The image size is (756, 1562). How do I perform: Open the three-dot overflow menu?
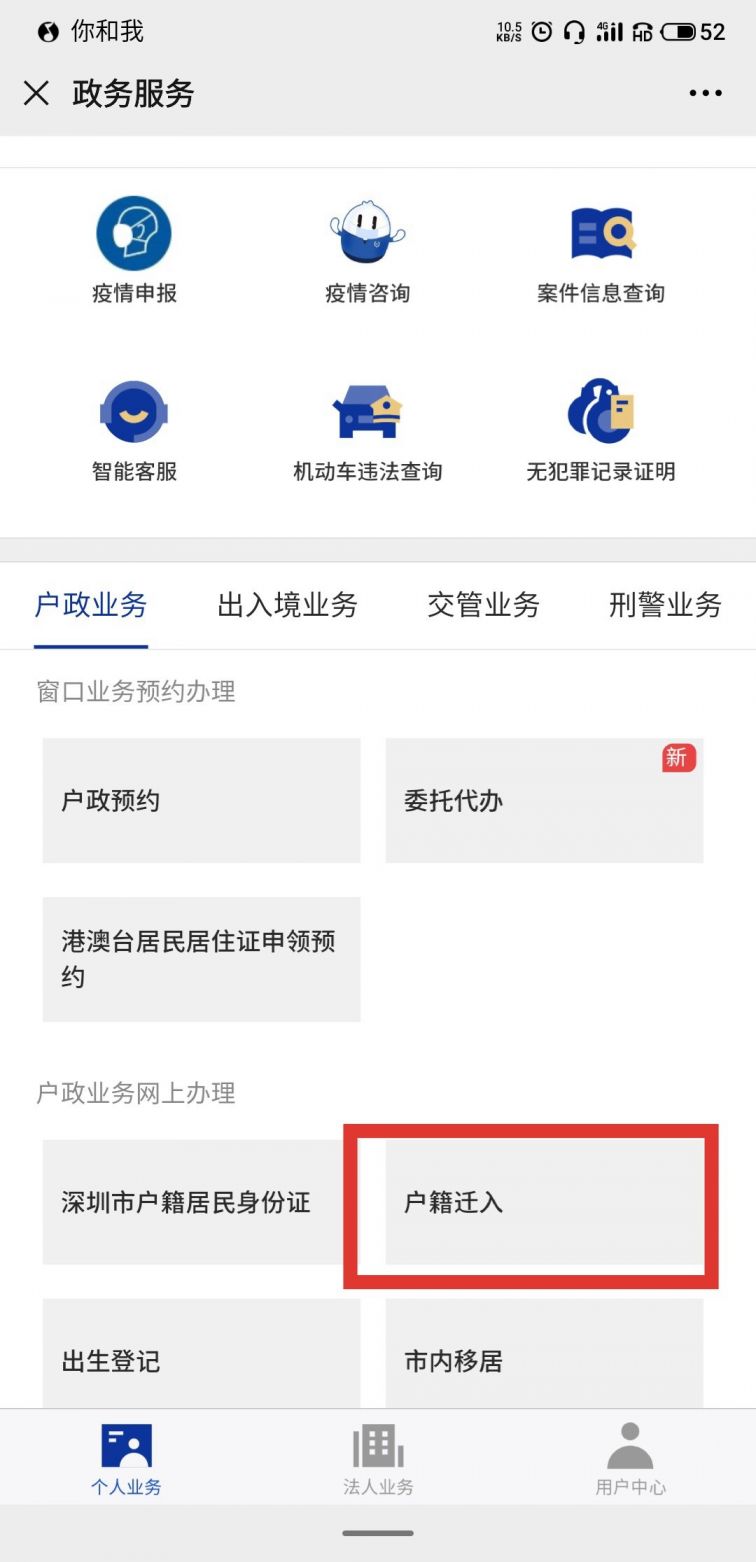click(705, 93)
